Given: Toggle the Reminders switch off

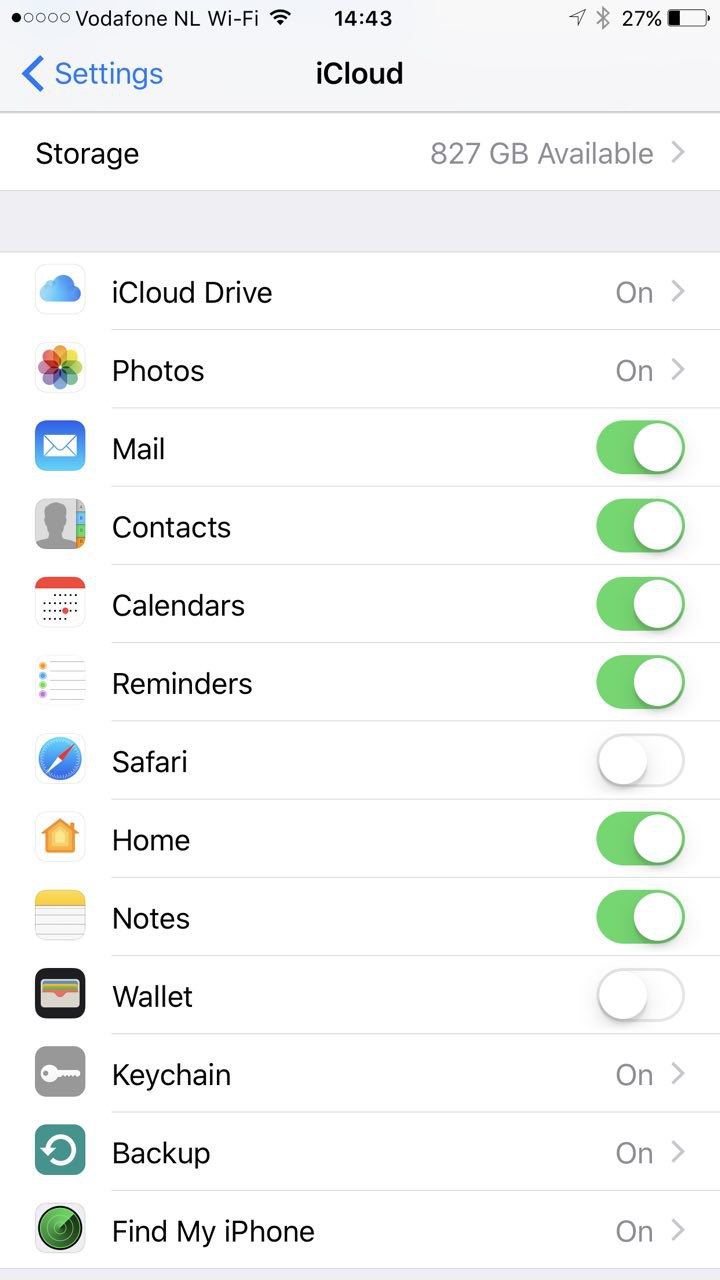Looking at the screenshot, I should click(x=640, y=680).
